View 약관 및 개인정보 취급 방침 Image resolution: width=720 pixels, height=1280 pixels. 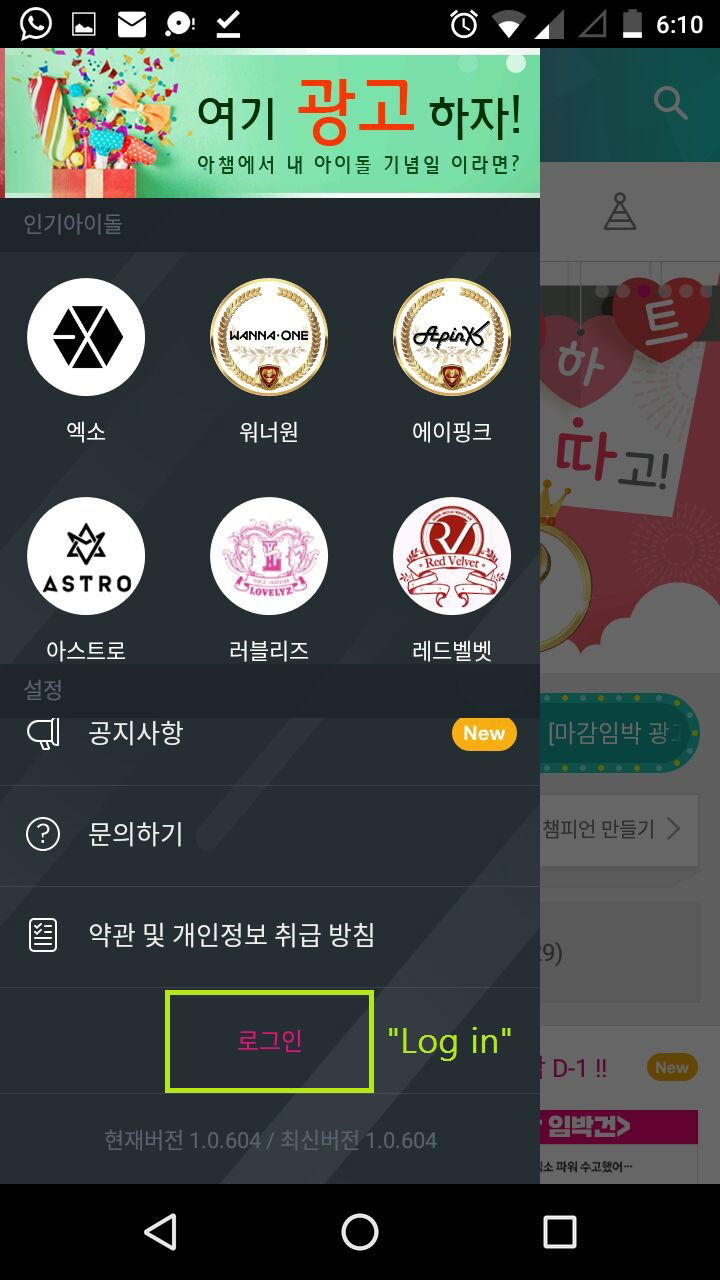point(270,936)
